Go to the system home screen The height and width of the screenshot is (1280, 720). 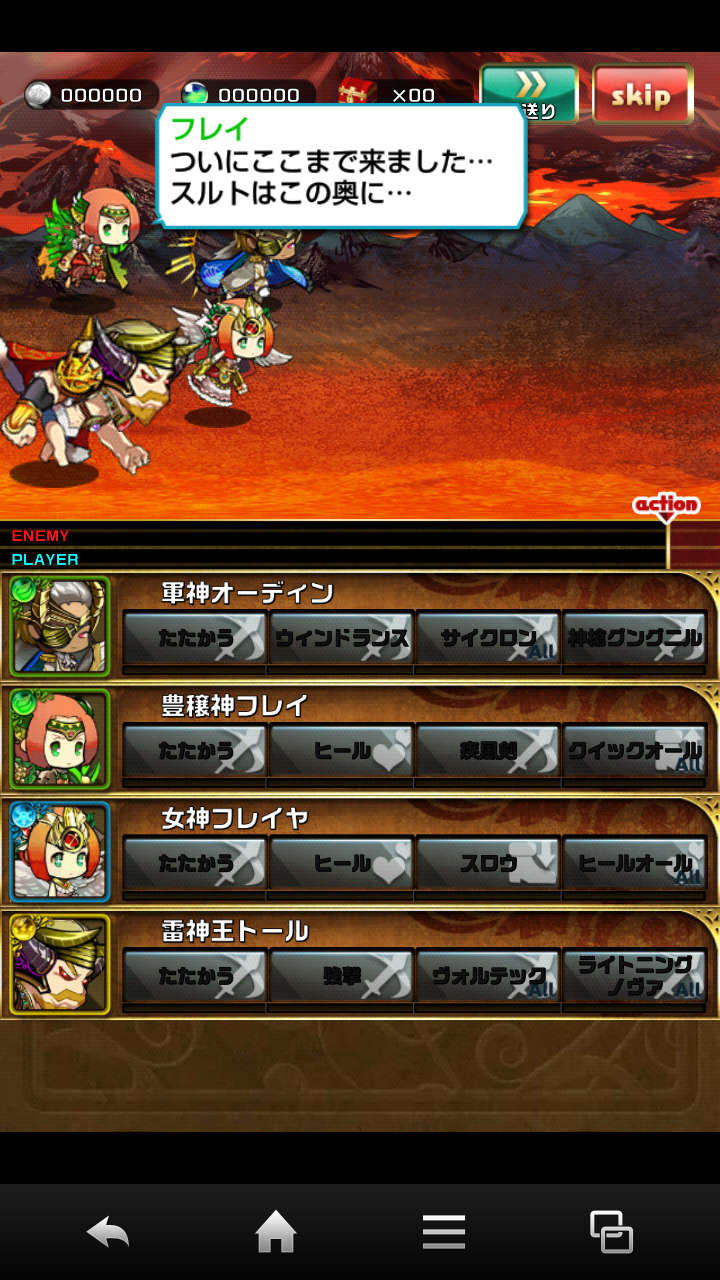pos(276,1232)
